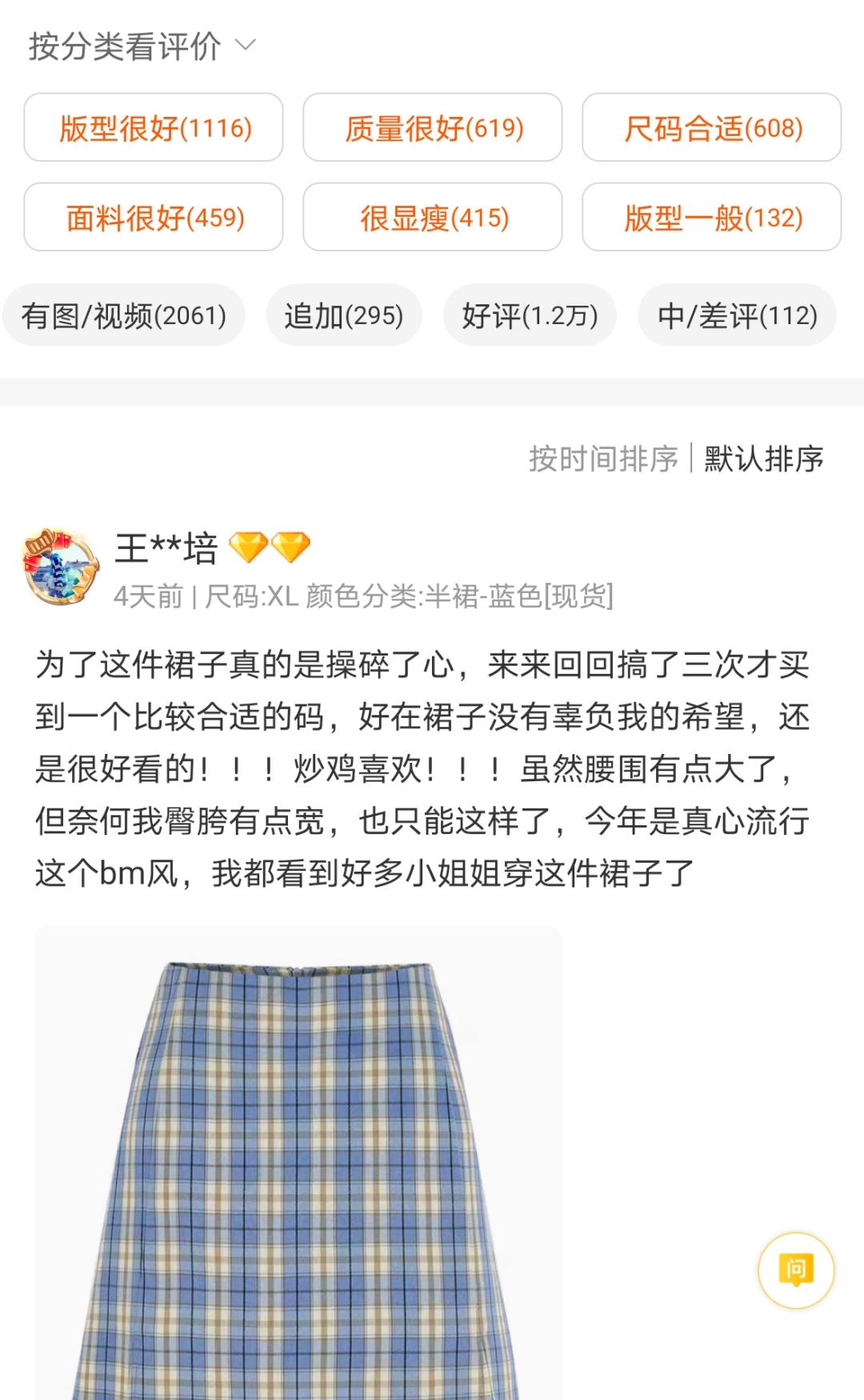Toggle the 追加(295) review filter
864x1400 pixels.
coord(344,315)
